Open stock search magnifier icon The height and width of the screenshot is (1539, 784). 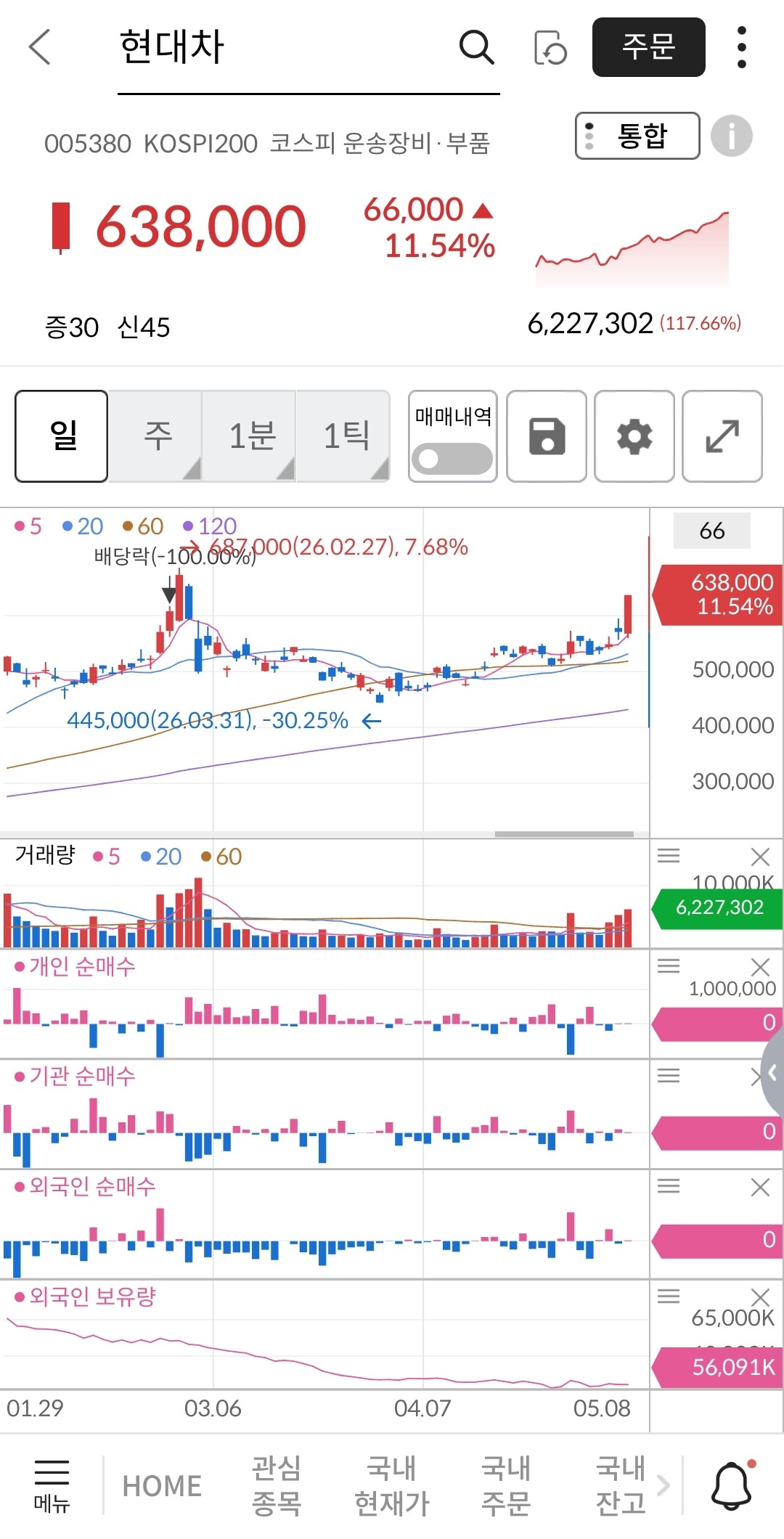pyautogui.click(x=477, y=48)
